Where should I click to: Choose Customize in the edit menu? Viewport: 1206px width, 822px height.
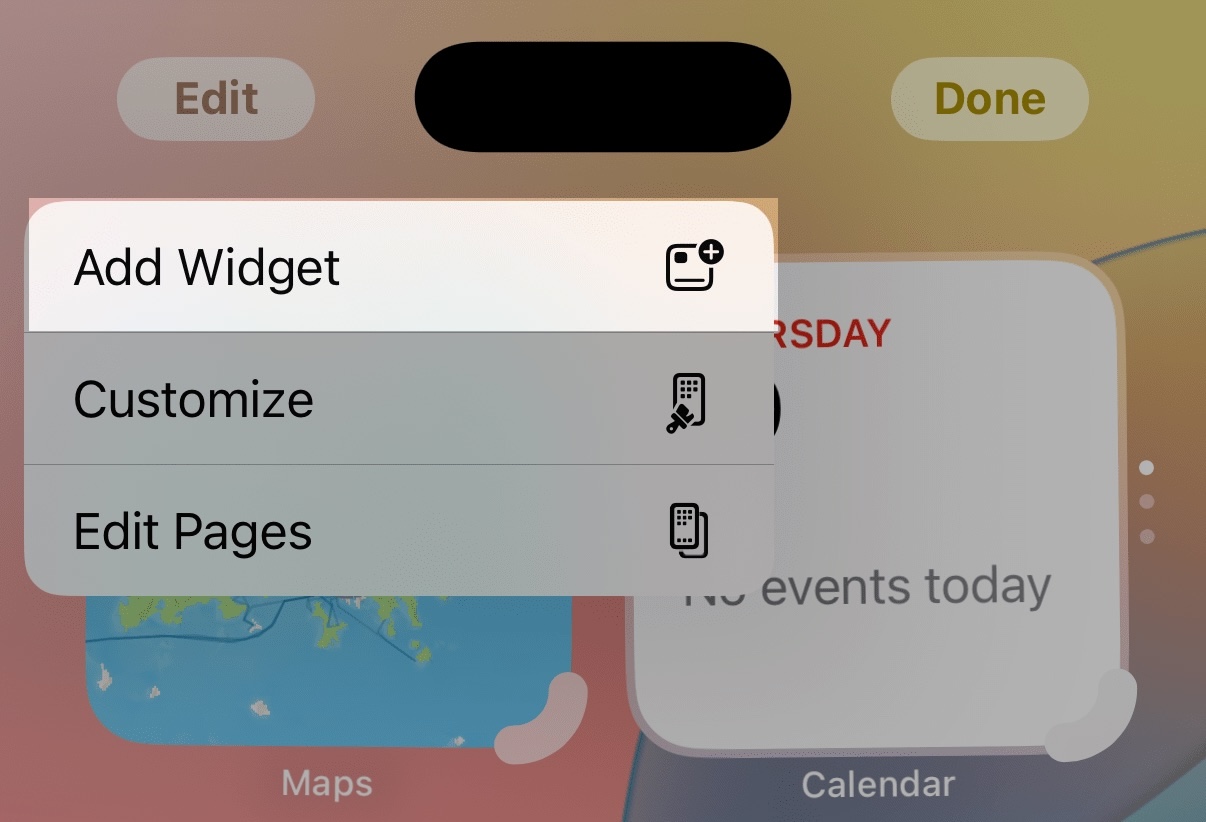[400, 399]
